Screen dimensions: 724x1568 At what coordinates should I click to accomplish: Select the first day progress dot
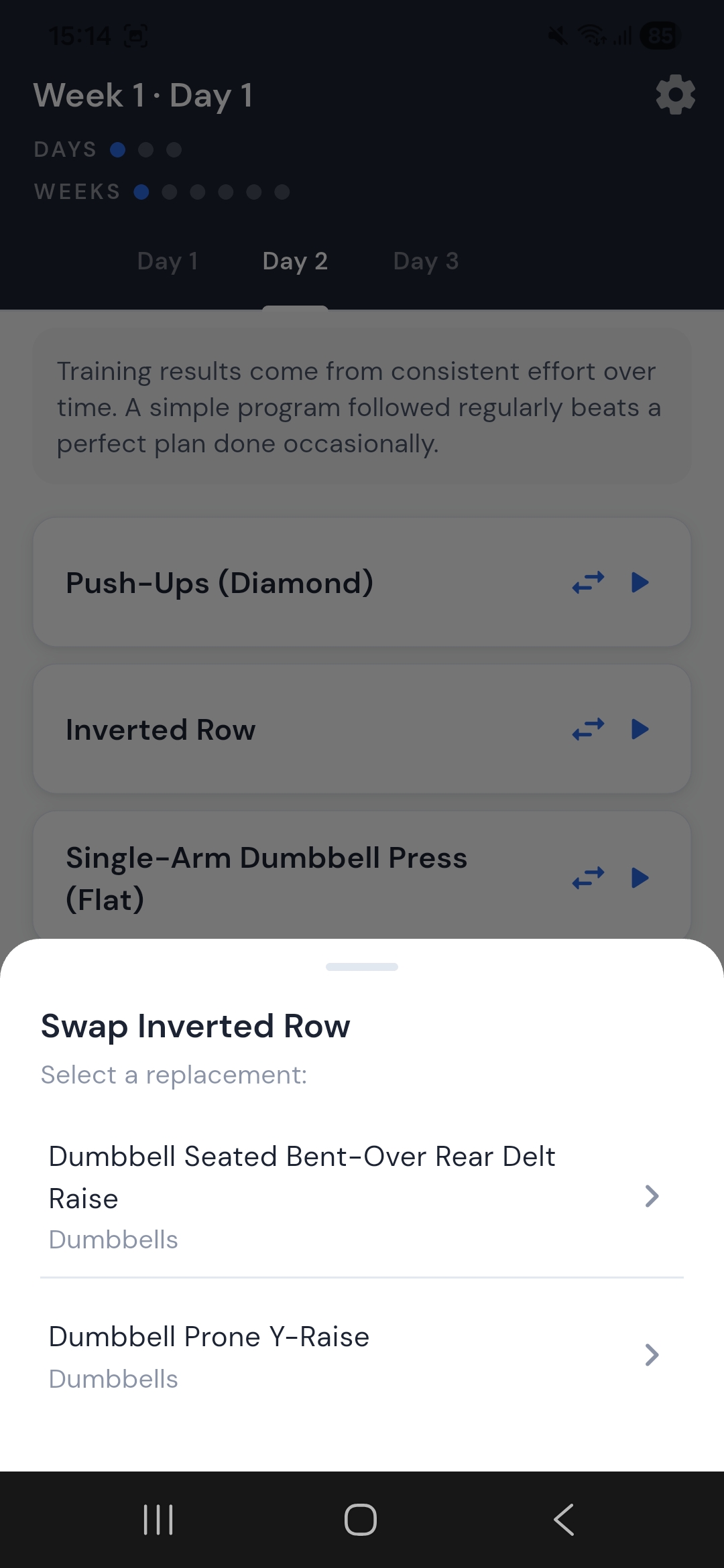coord(118,149)
